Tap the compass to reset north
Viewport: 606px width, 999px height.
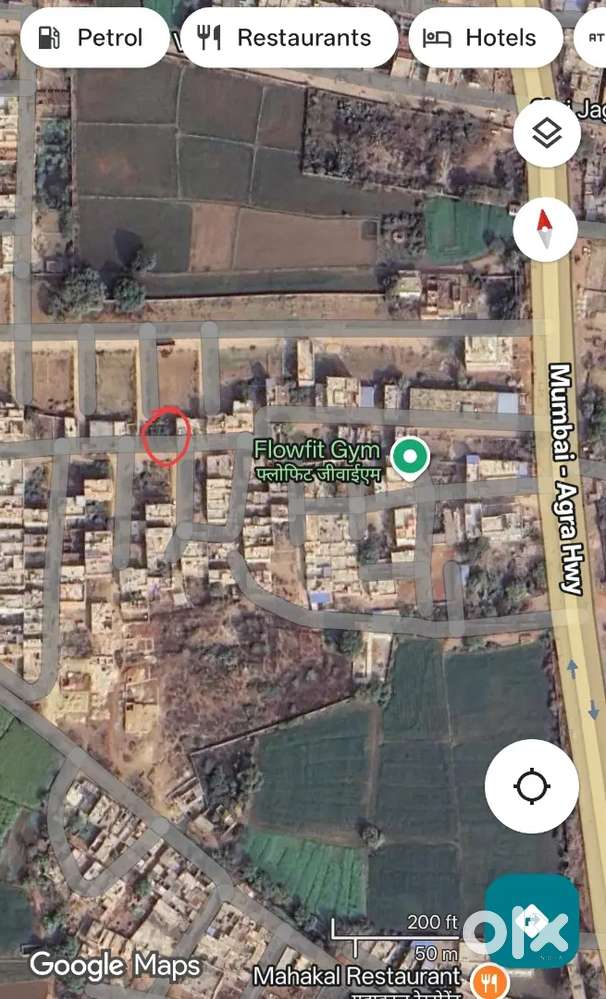(x=545, y=229)
